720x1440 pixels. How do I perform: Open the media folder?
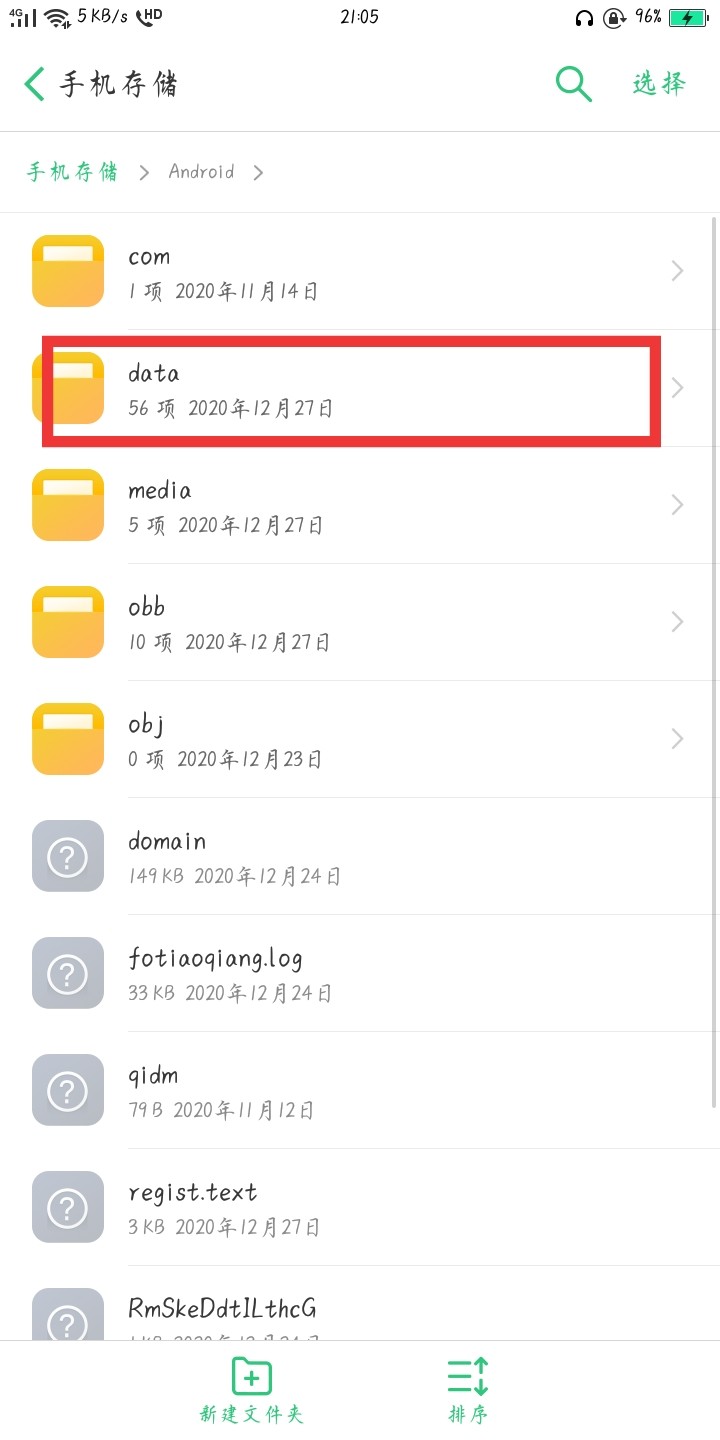pos(360,506)
